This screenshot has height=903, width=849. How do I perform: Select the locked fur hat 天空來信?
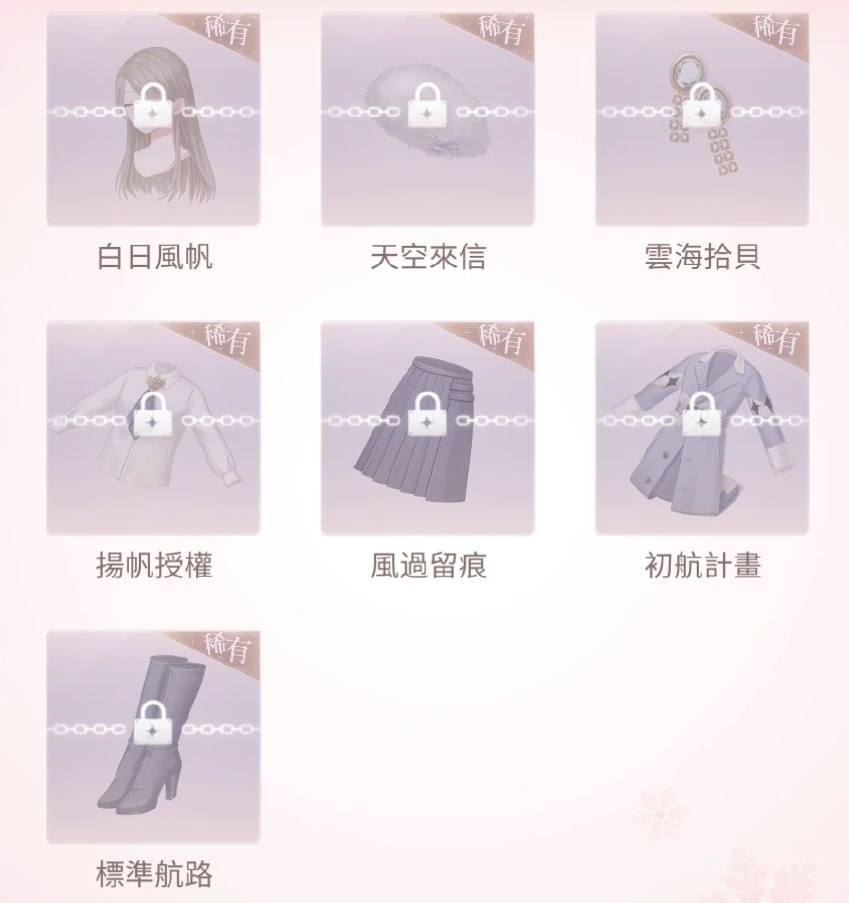427,120
